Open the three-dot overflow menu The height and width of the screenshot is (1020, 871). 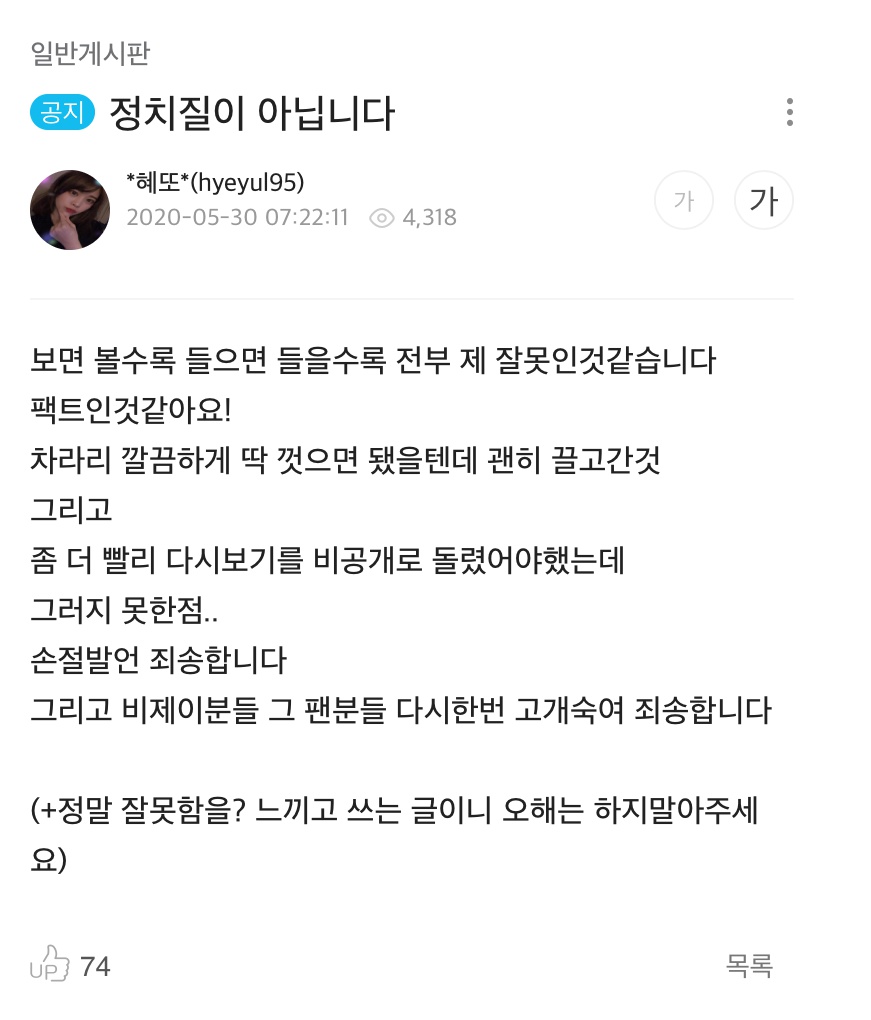(x=789, y=112)
